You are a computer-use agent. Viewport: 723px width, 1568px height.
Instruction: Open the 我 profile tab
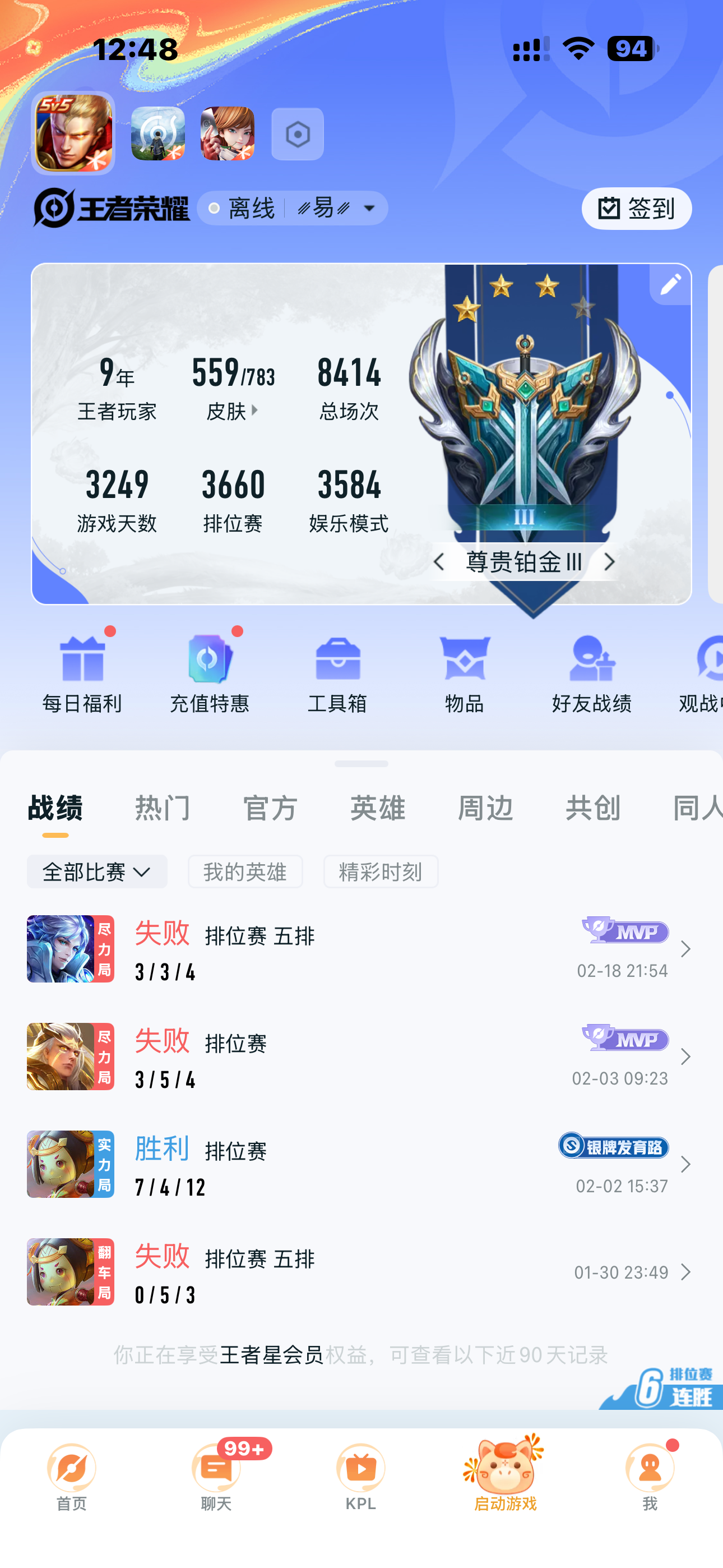[x=650, y=1477]
